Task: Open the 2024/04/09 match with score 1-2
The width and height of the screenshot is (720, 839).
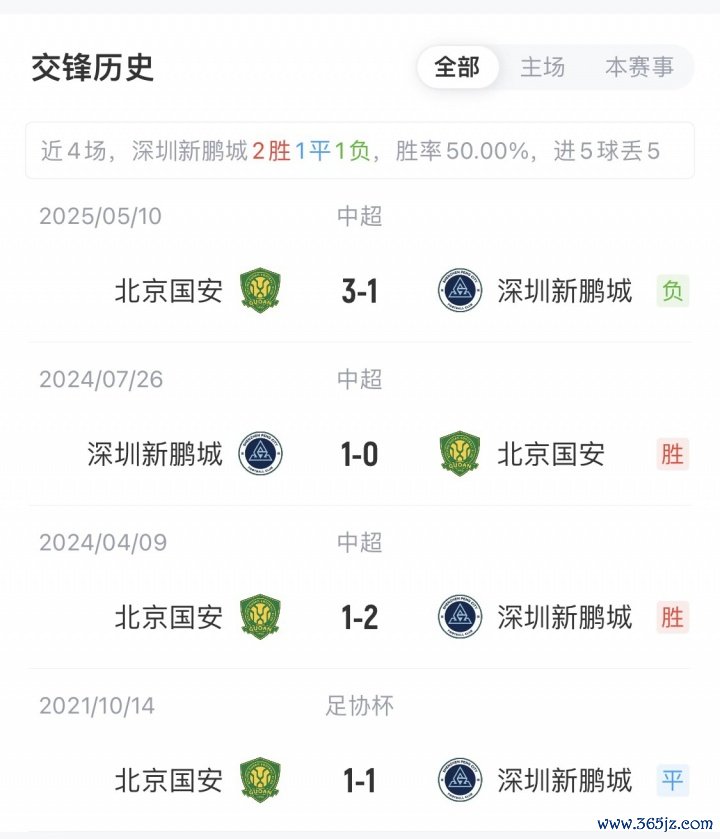Action: [360, 617]
